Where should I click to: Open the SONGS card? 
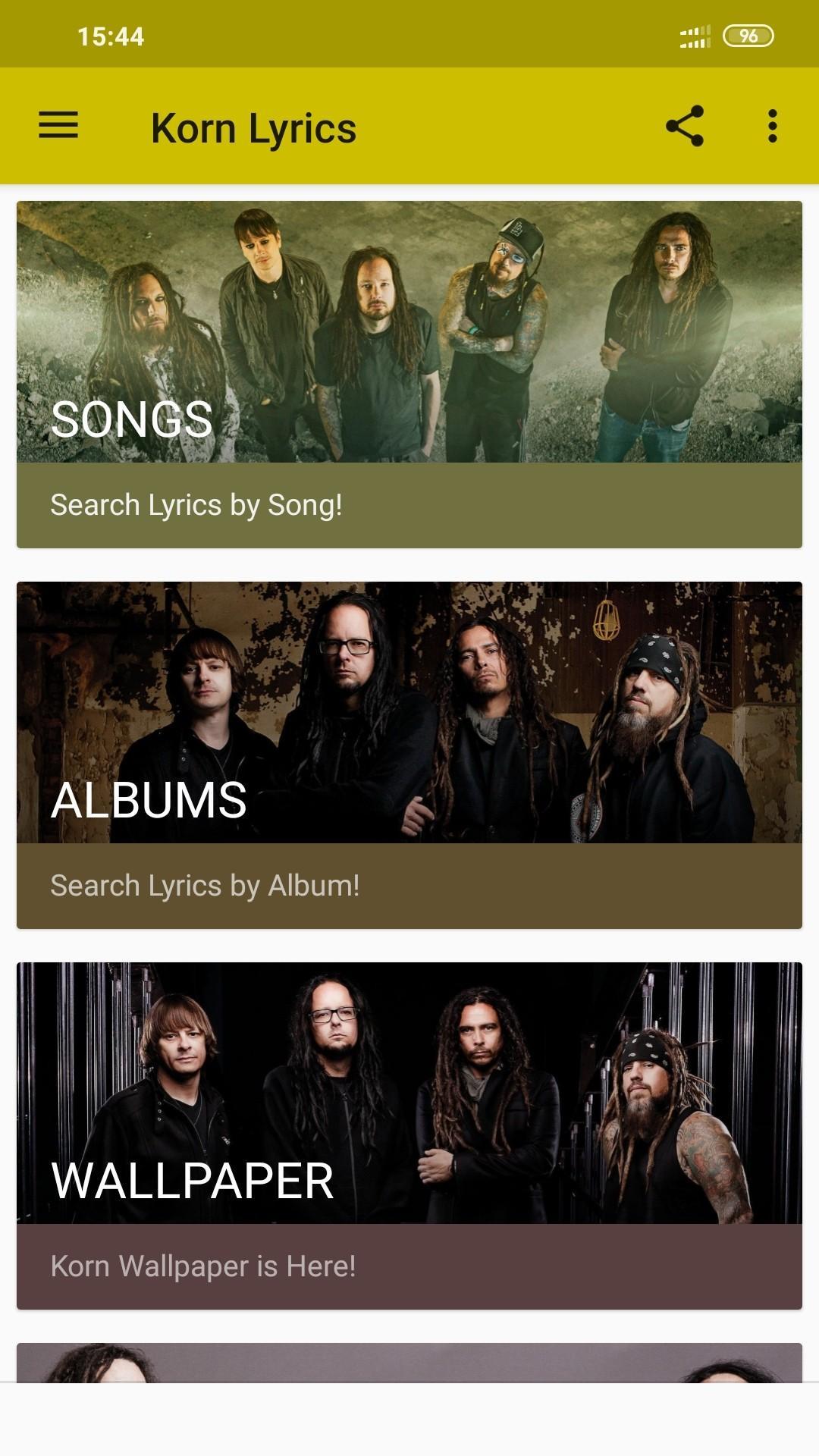(409, 375)
